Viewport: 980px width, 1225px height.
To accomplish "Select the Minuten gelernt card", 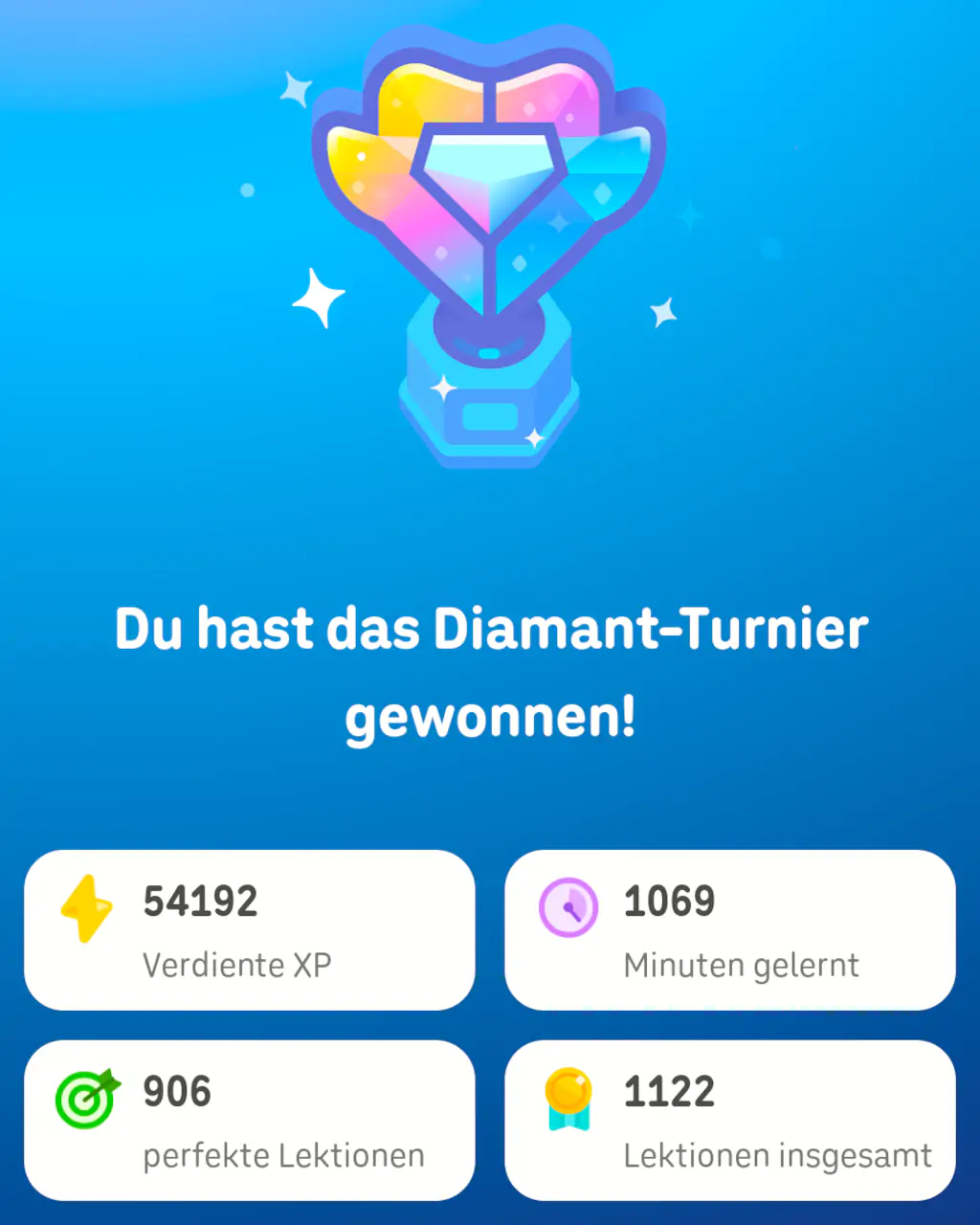I will click(730, 928).
